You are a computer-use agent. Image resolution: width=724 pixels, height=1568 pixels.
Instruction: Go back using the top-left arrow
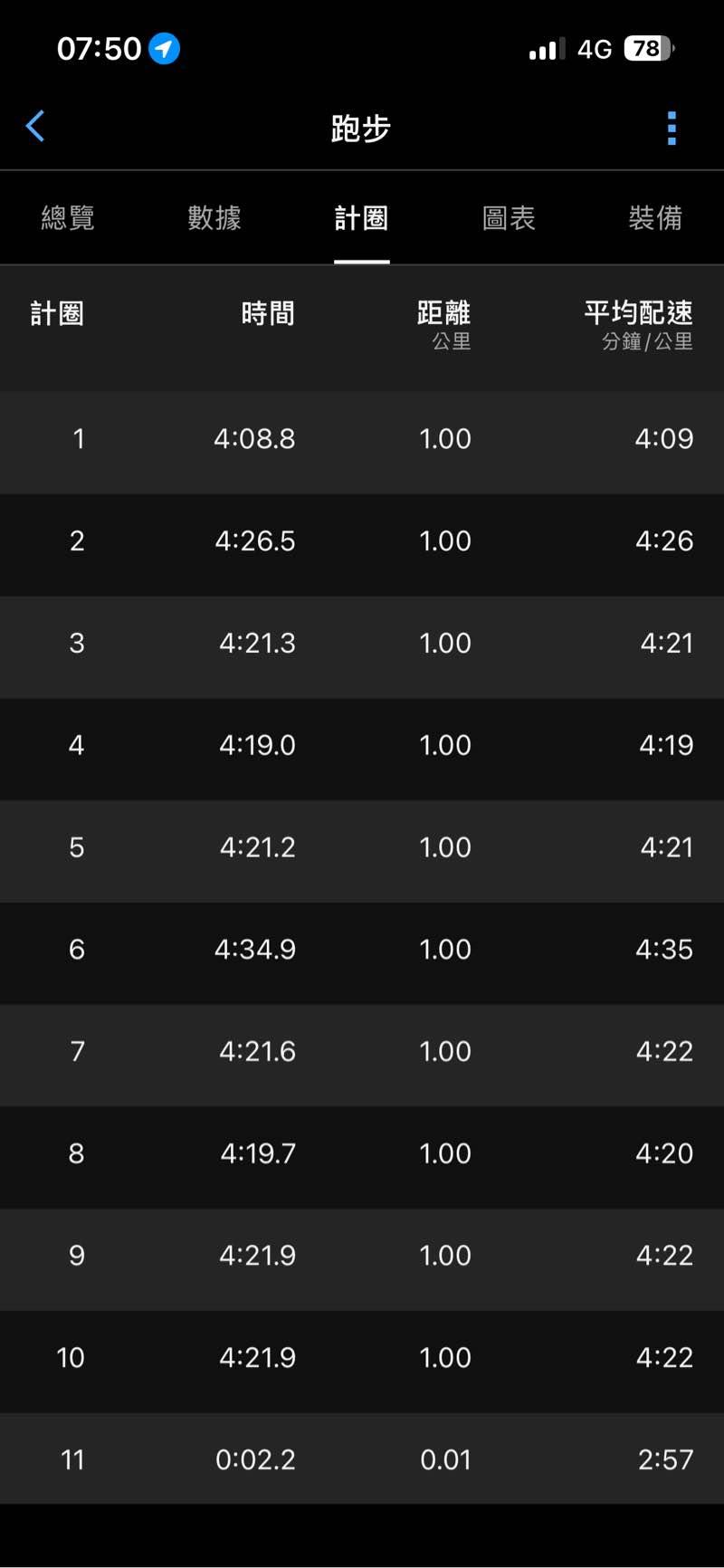click(35, 127)
